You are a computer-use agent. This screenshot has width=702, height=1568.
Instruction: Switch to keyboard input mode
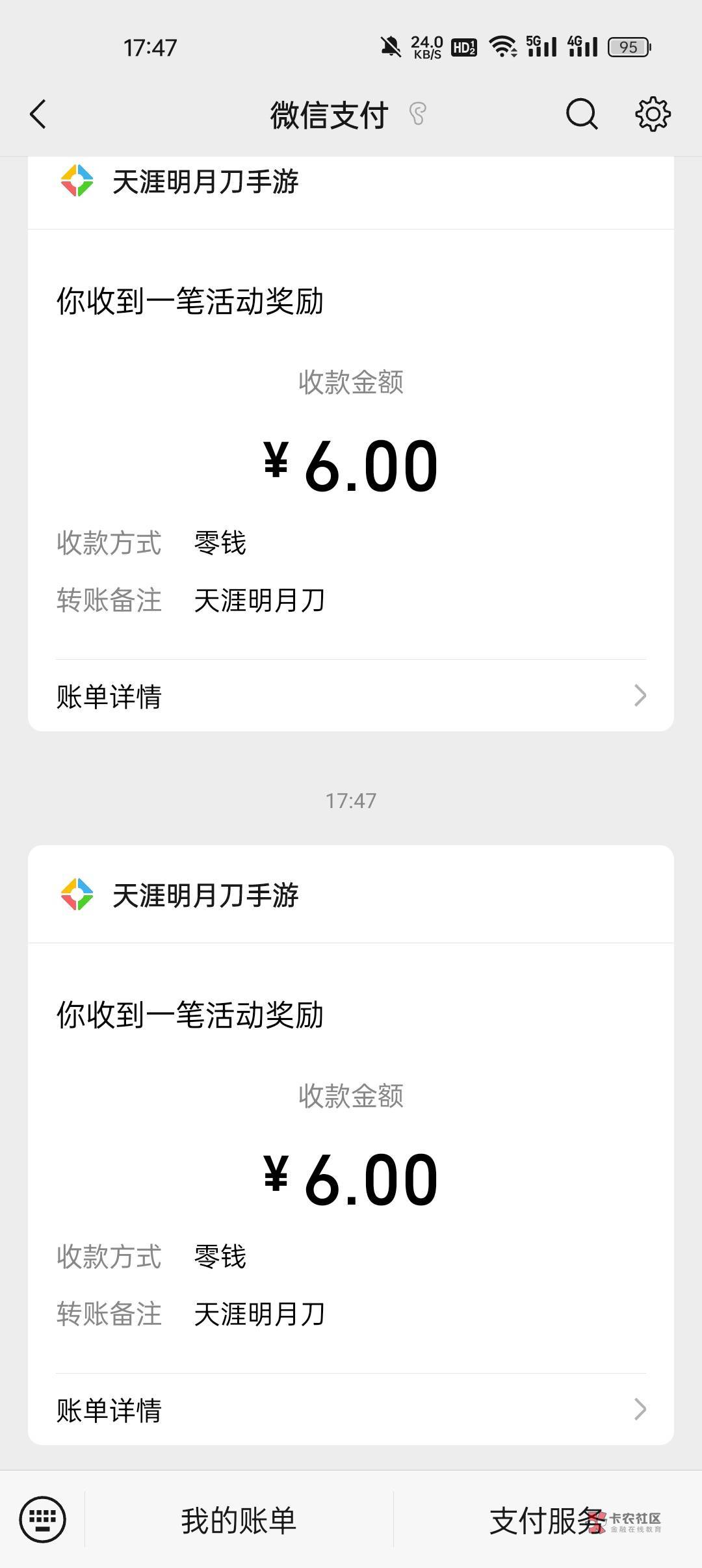click(x=43, y=1519)
